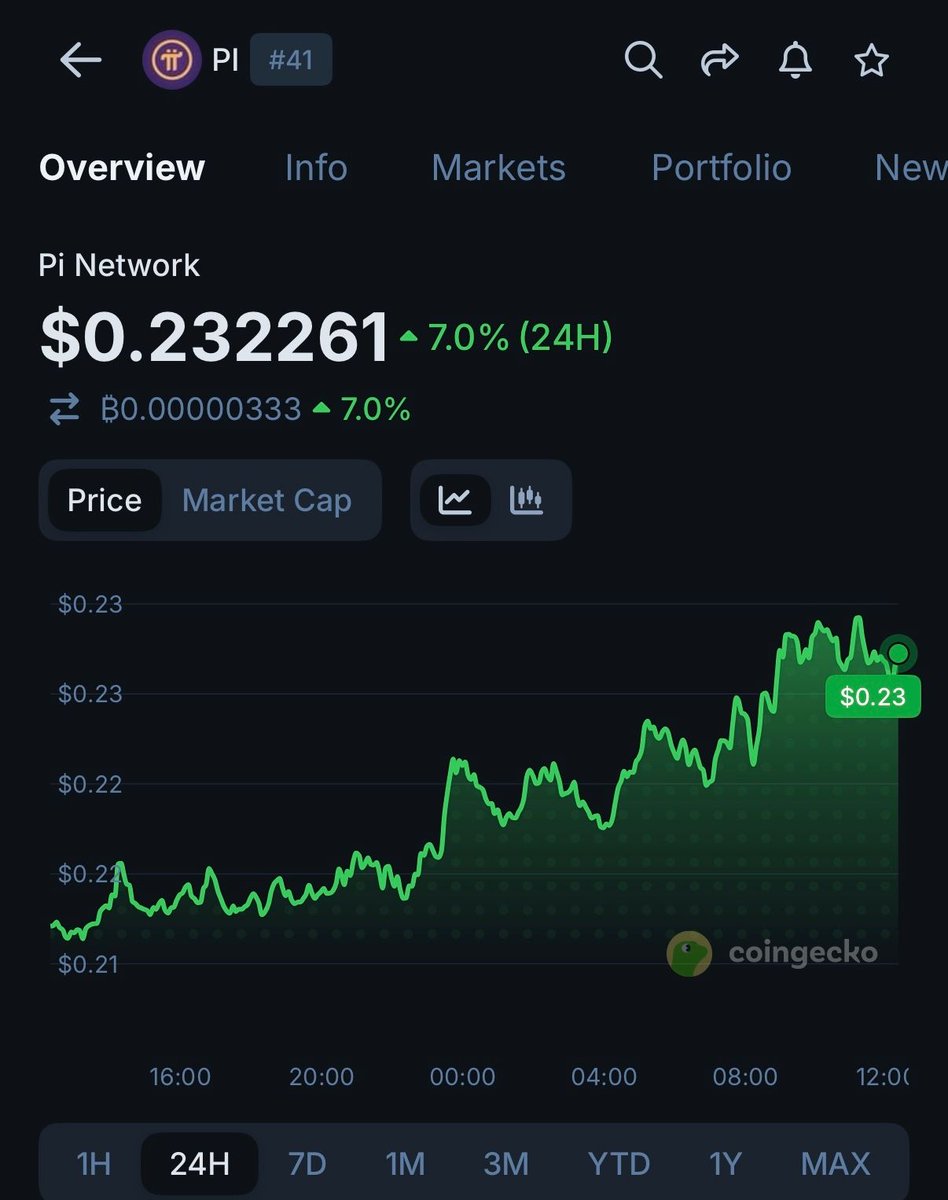Select the Price chart option
948x1200 pixels.
pyautogui.click(x=104, y=500)
